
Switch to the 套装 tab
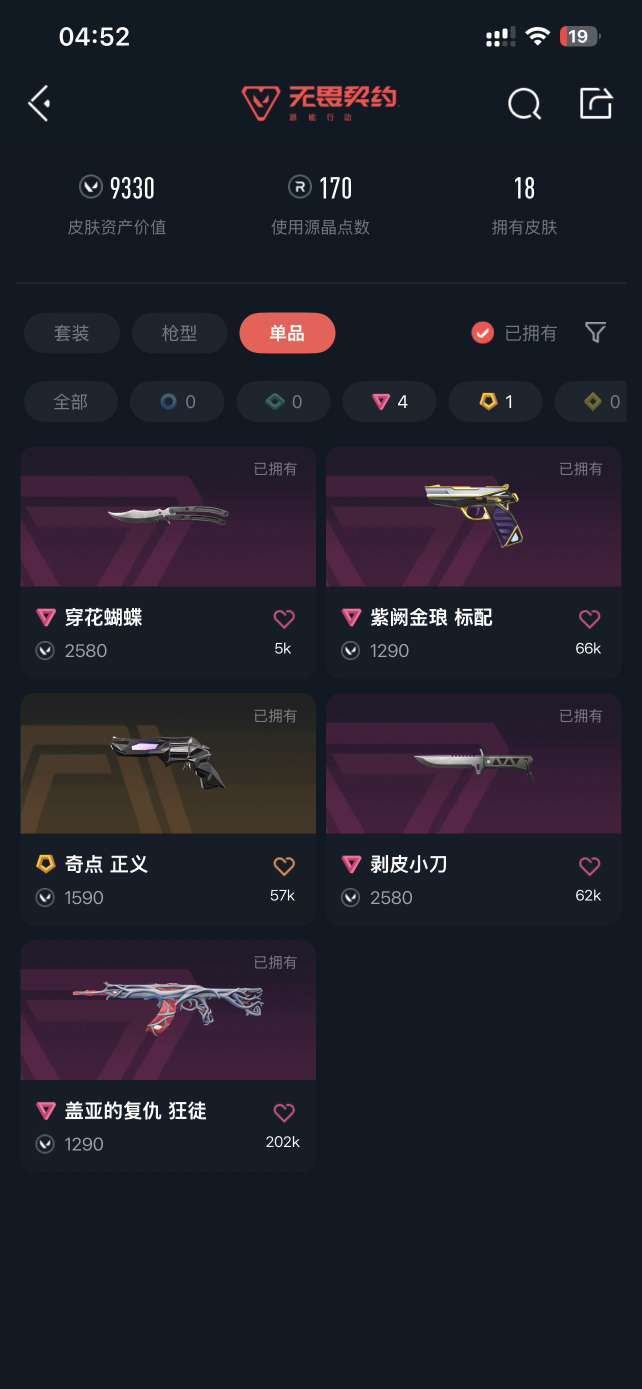tap(72, 333)
